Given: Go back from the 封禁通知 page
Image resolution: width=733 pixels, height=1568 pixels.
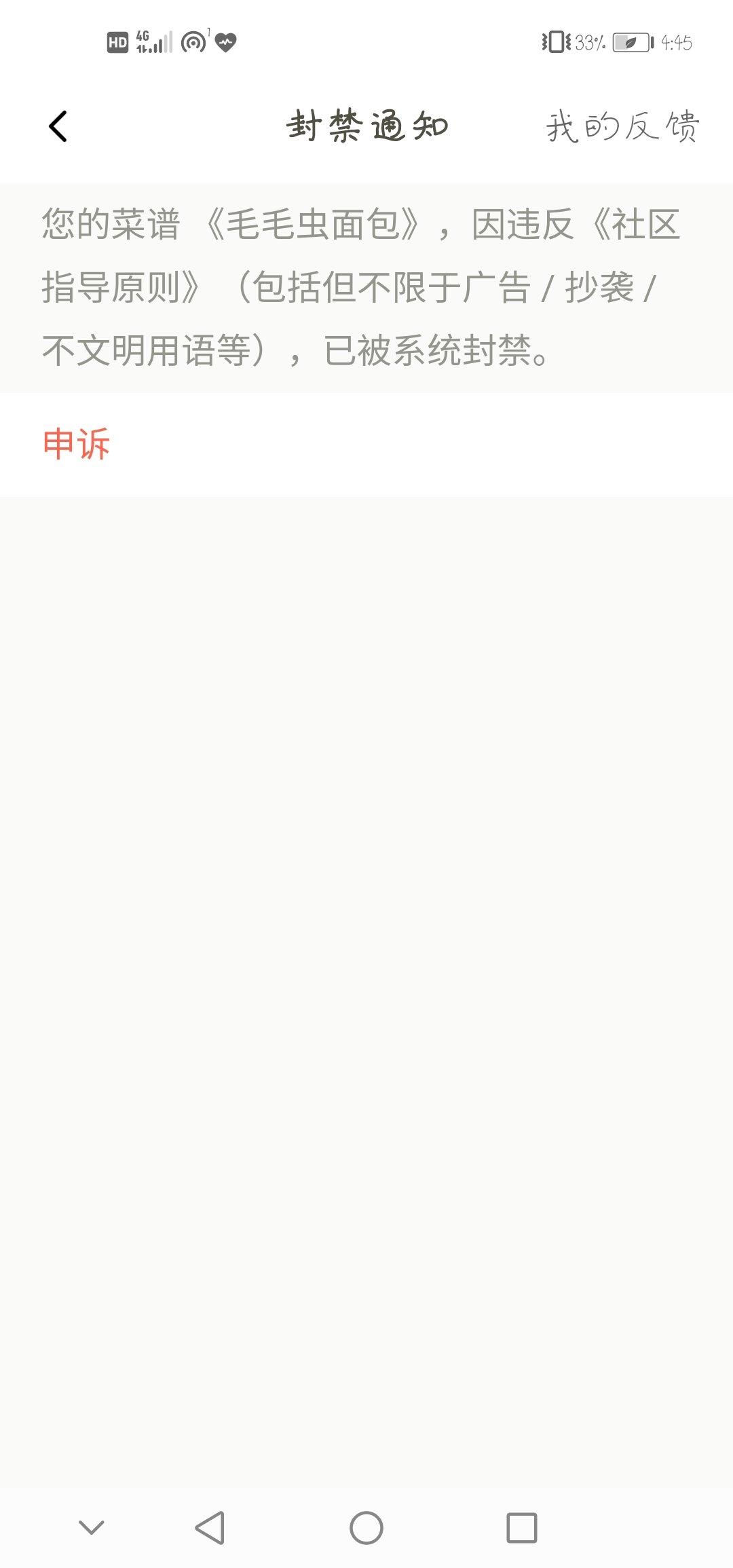Looking at the screenshot, I should [58, 127].
